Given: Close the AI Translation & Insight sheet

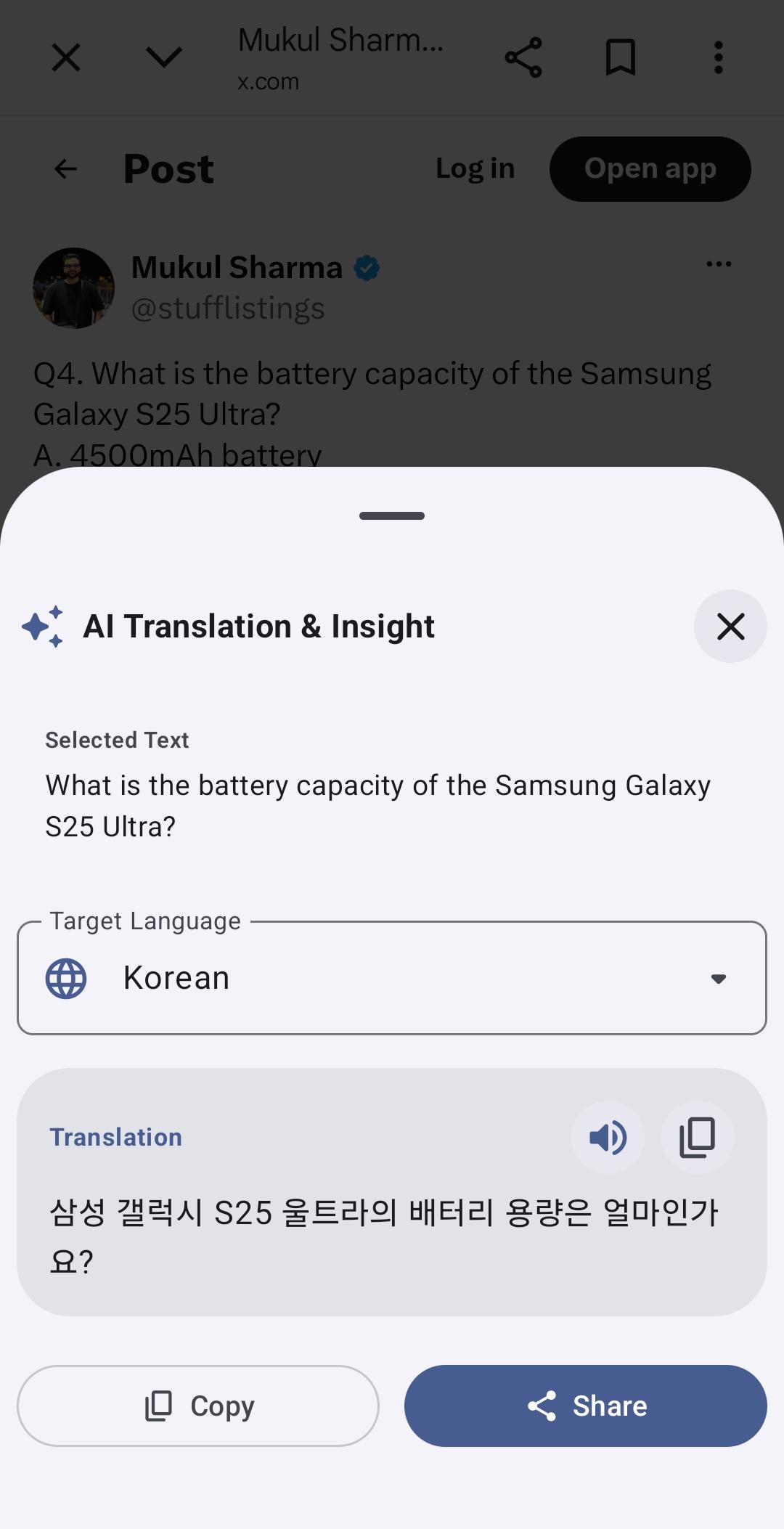Looking at the screenshot, I should click(730, 626).
